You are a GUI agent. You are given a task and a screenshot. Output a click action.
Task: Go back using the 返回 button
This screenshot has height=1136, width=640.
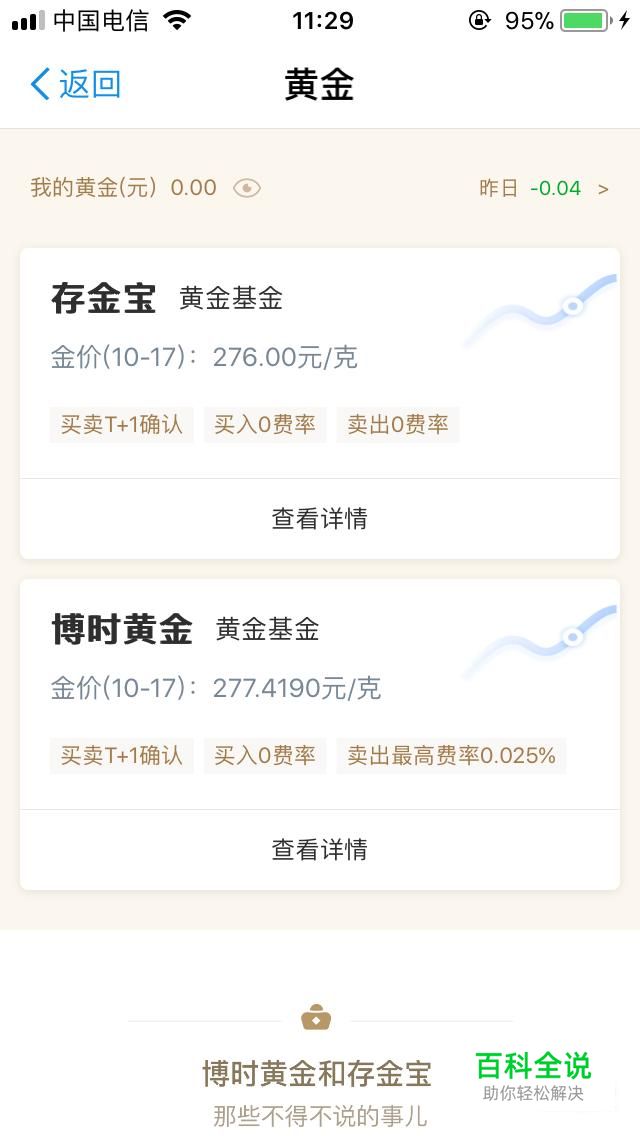click(75, 85)
